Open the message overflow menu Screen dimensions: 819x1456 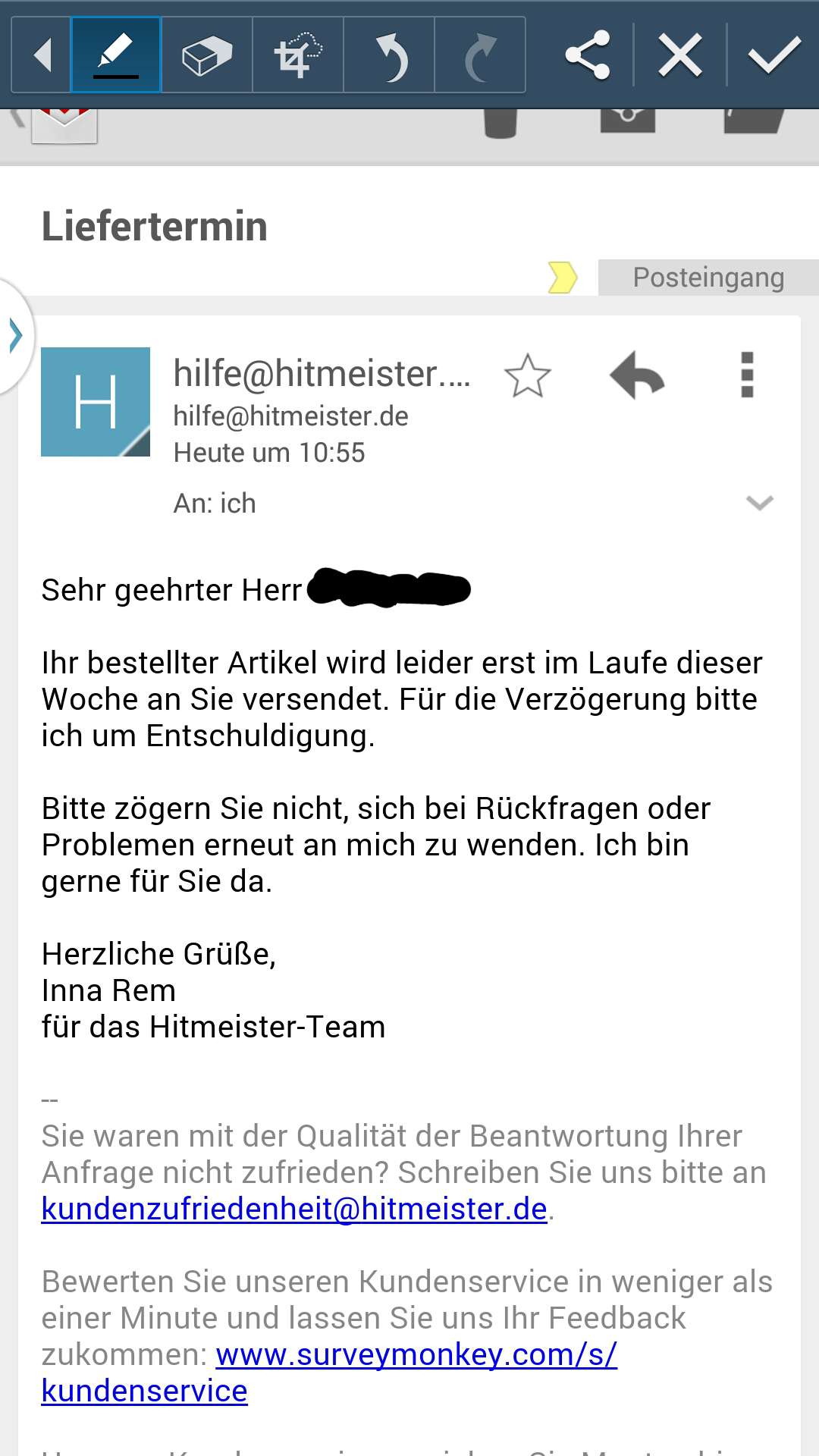[747, 375]
